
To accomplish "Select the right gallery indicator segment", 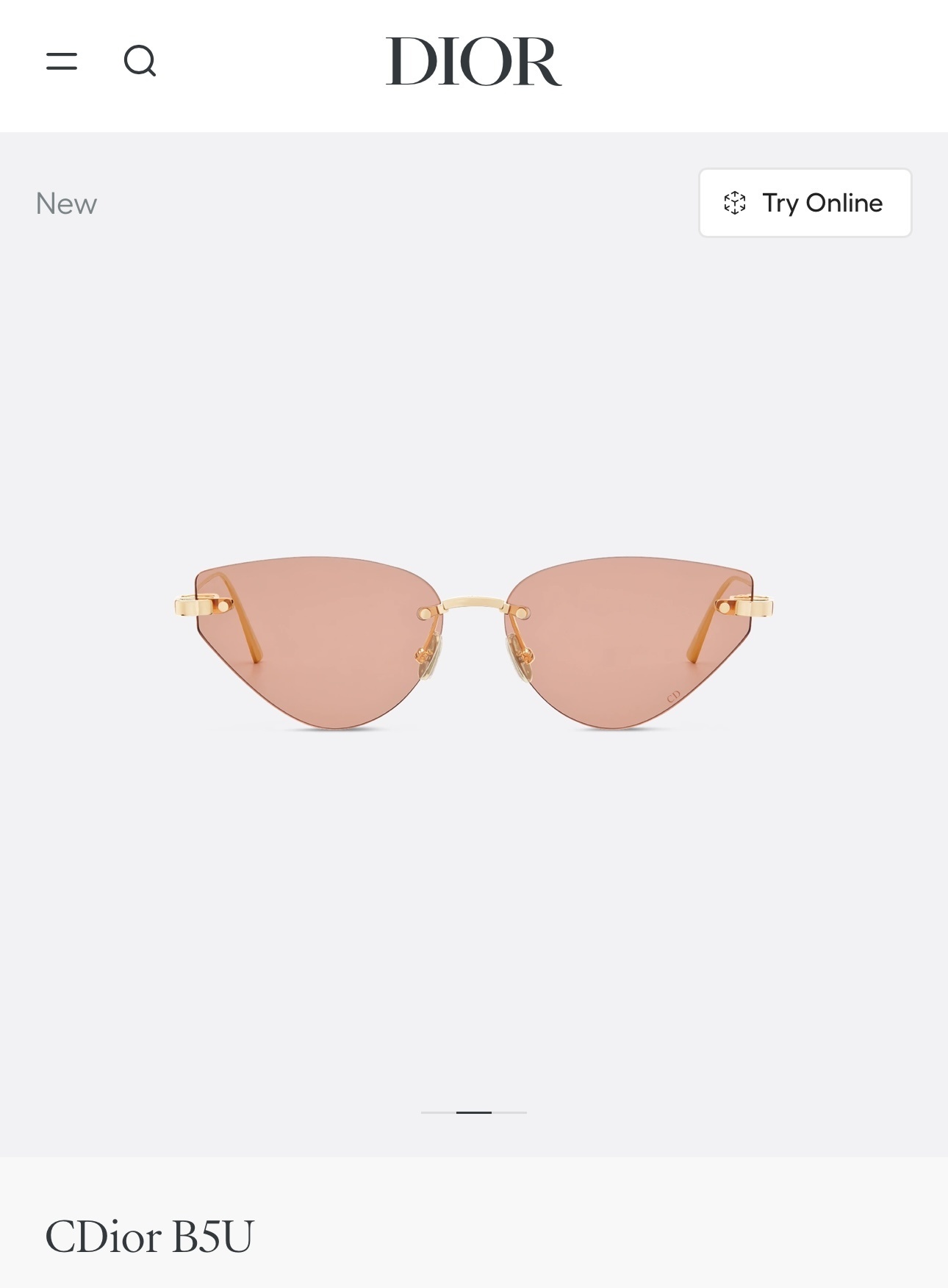I will click(510, 1112).
